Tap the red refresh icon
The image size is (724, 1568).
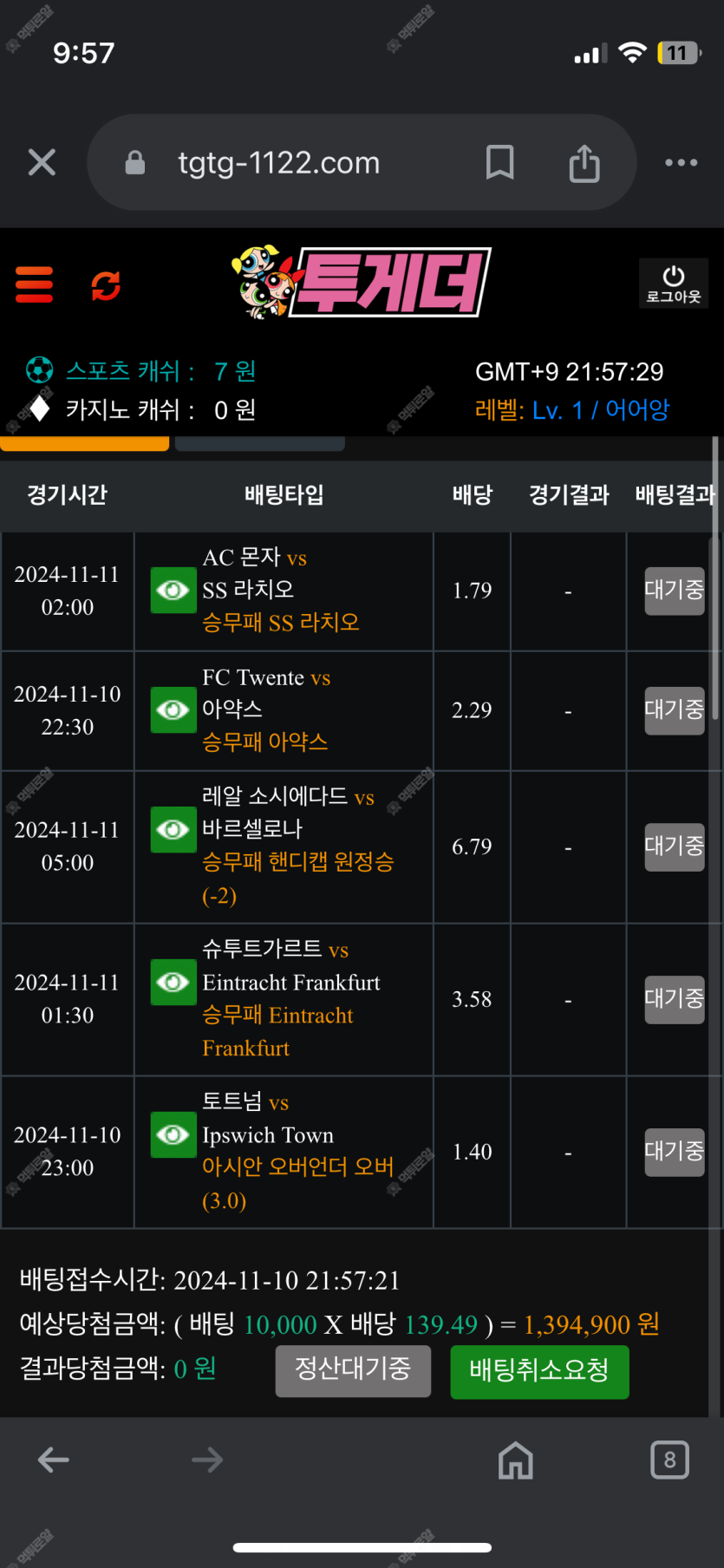[x=106, y=284]
